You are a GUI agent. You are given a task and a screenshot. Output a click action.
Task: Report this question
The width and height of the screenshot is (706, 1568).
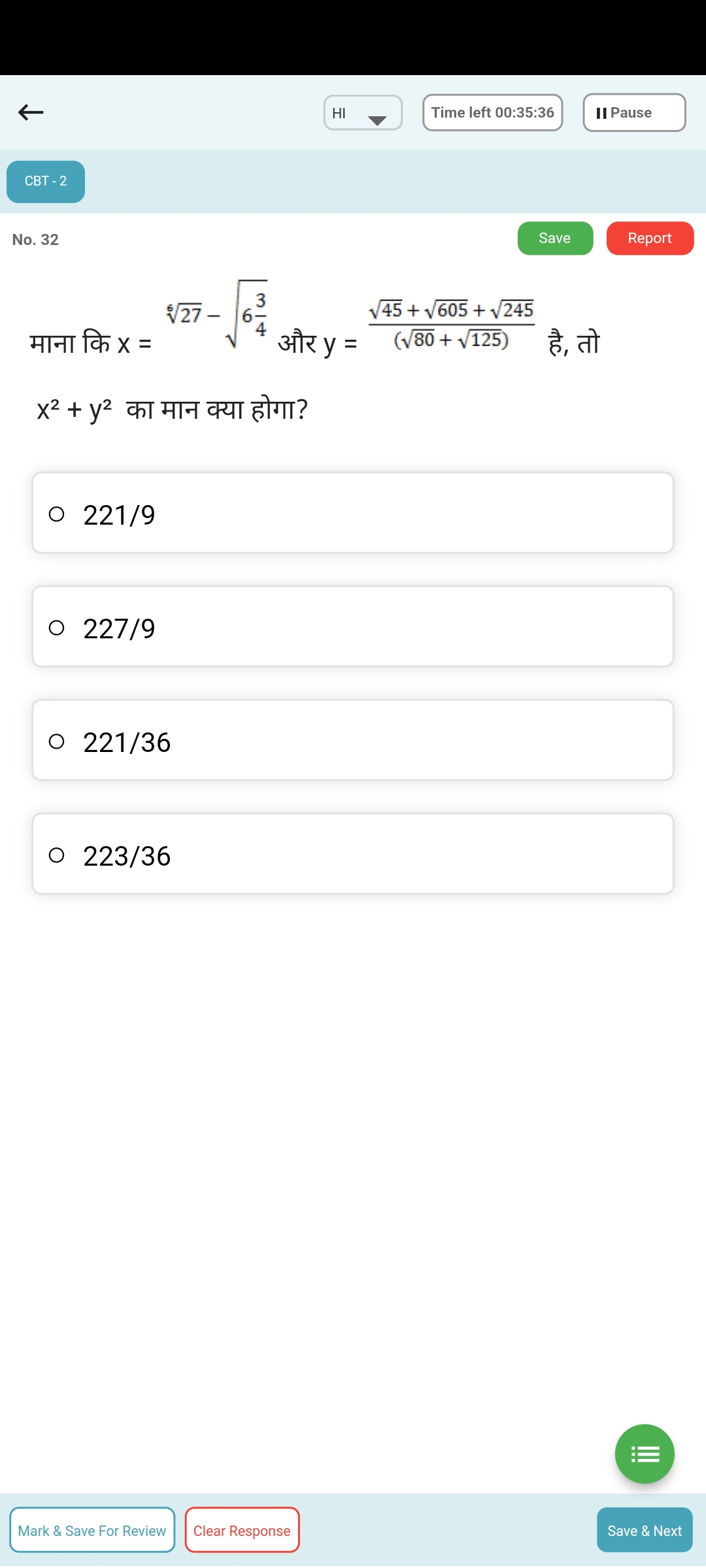(x=650, y=238)
